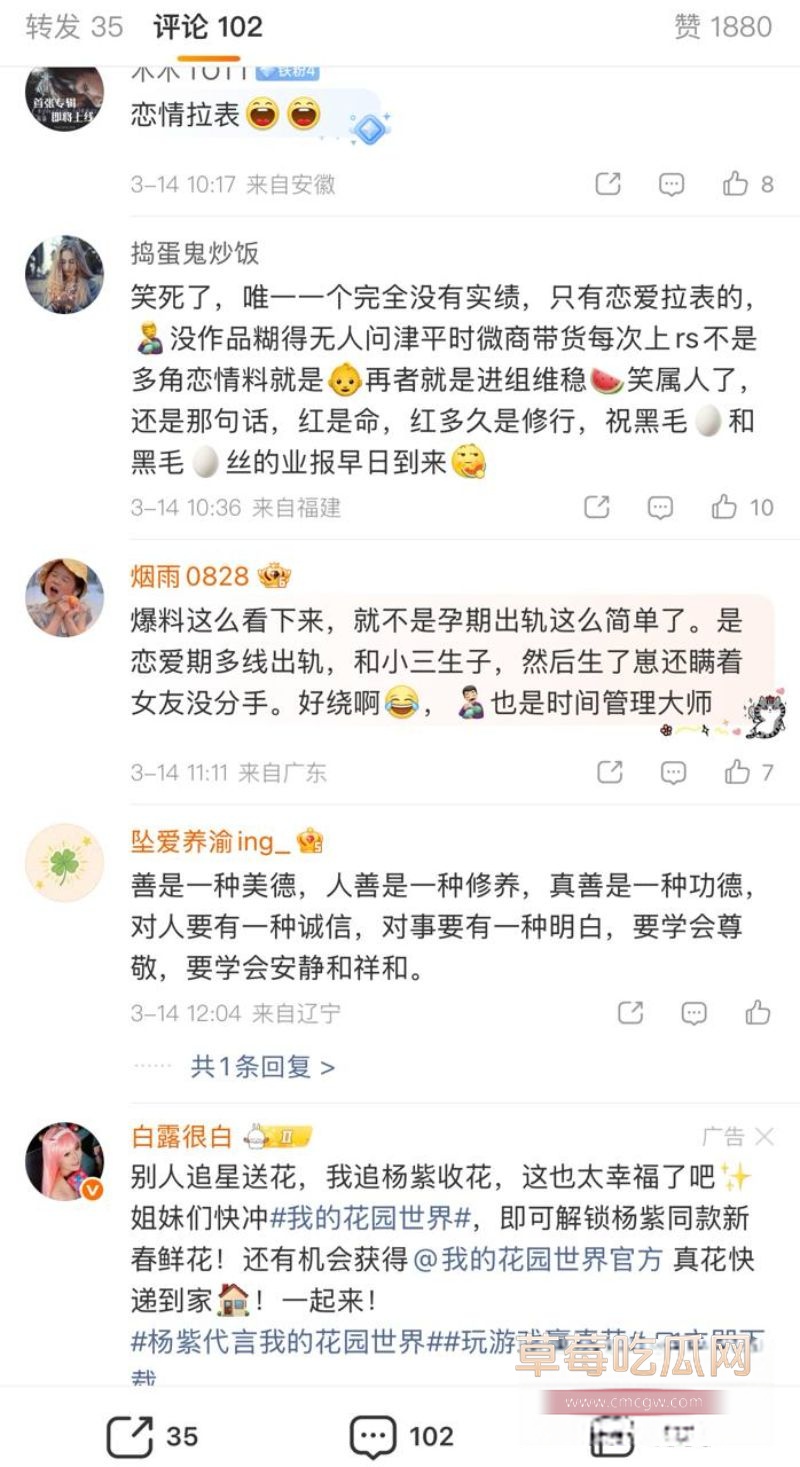Screen dimensions: 800x1467
Task: Open the 烟雨0828 username link
Action: [x=189, y=576]
